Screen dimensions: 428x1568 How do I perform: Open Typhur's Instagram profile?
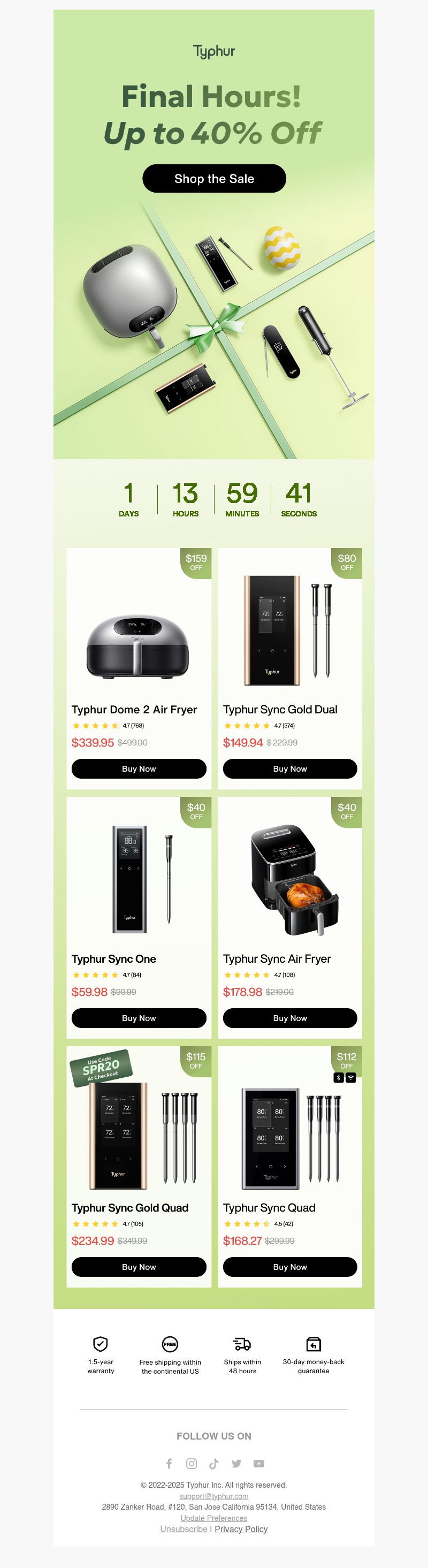pyautogui.click(x=191, y=1463)
